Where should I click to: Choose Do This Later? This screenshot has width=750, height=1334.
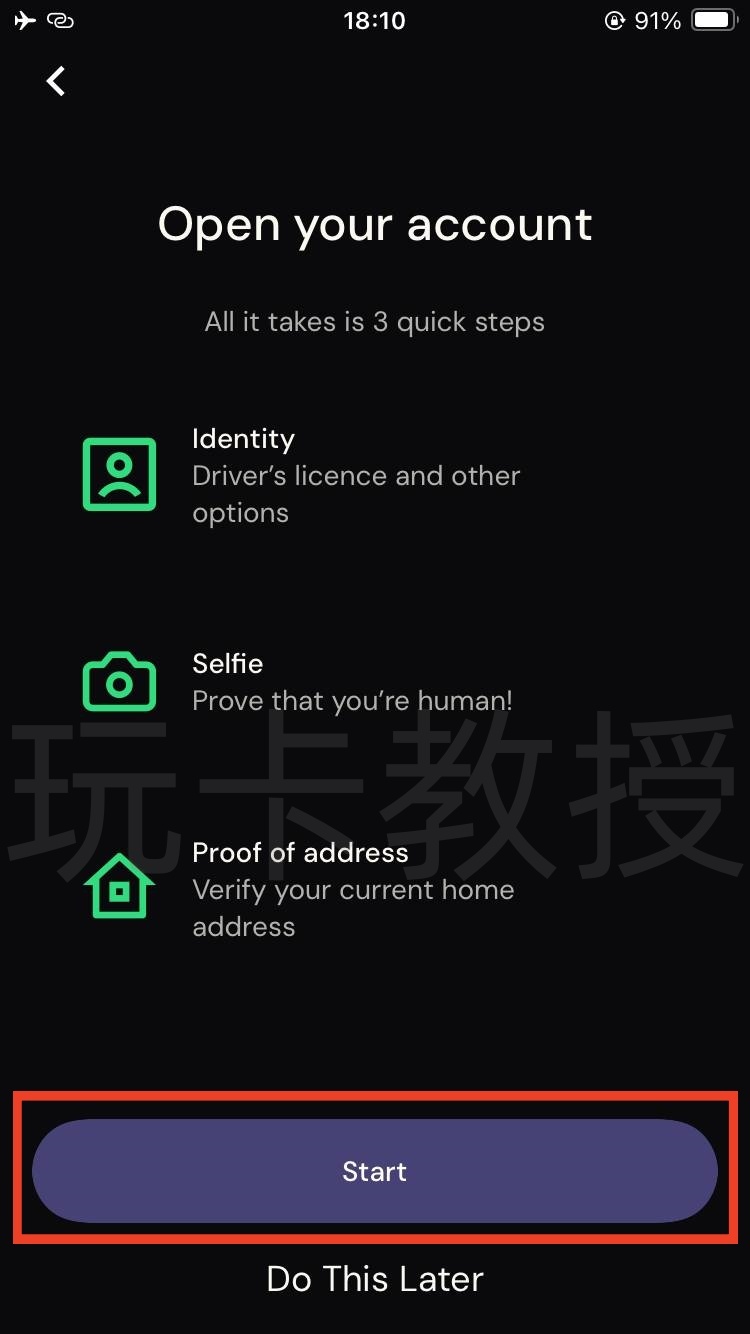[x=375, y=1279]
